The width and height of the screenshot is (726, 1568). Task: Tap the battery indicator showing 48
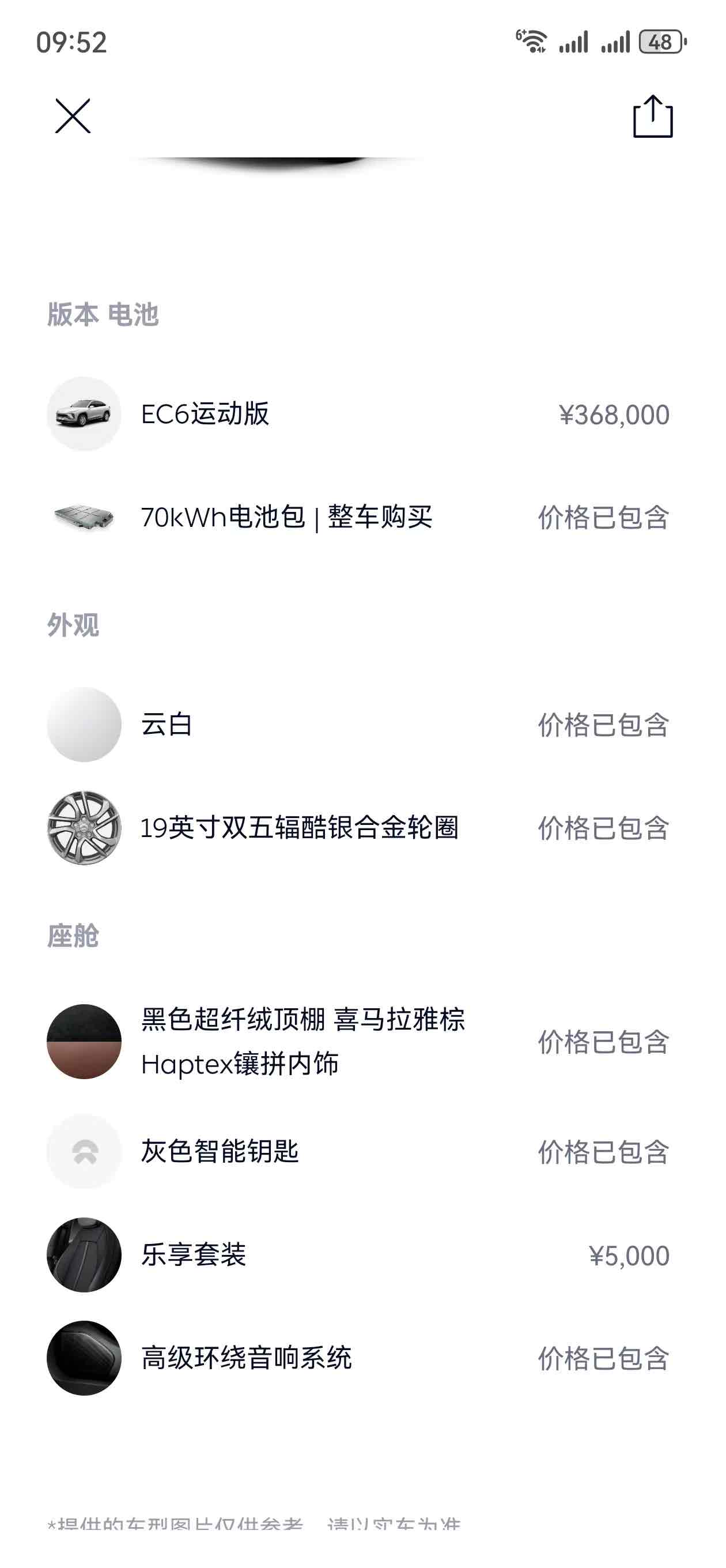click(660, 42)
